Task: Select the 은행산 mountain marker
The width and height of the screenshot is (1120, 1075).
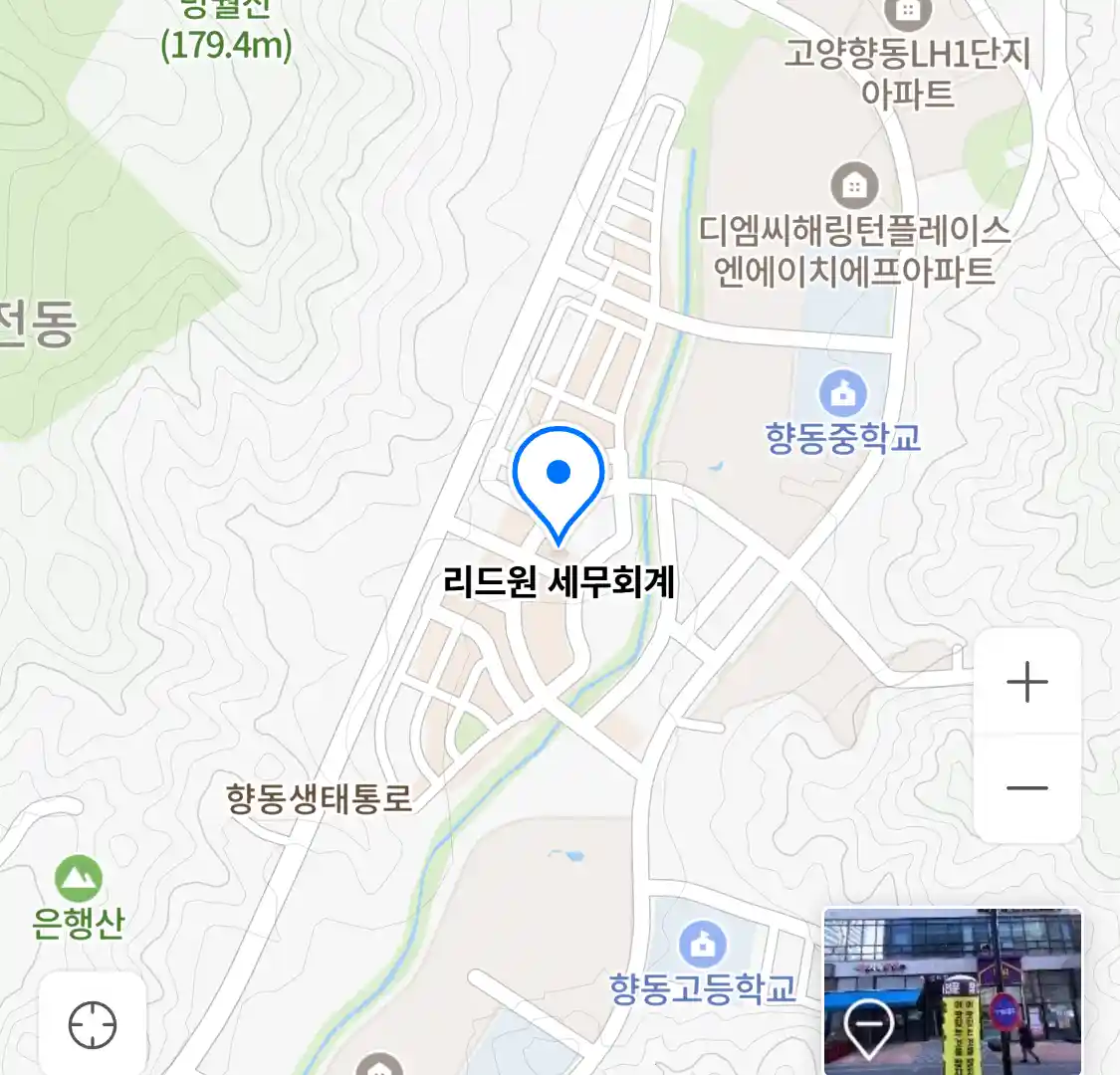Action: (x=78, y=880)
